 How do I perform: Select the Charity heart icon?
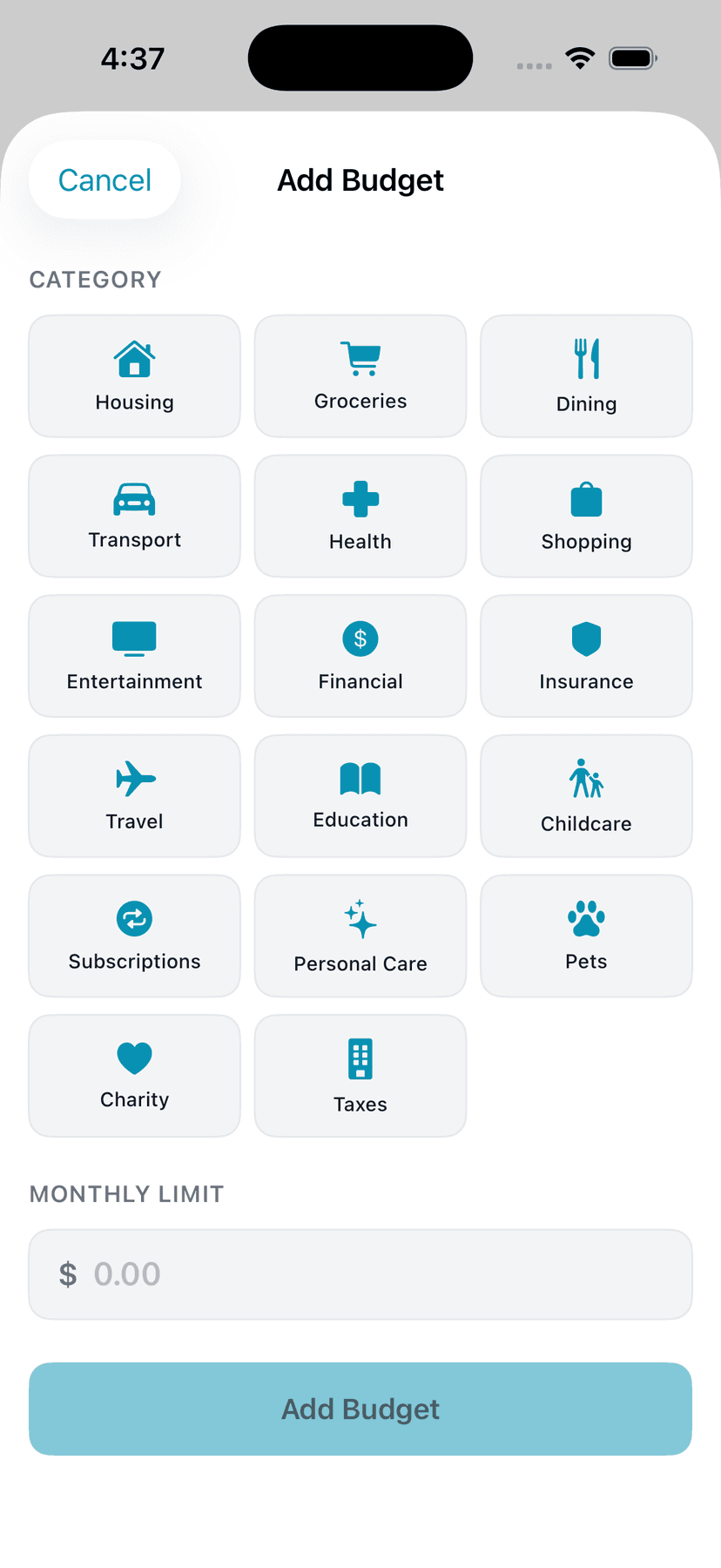click(x=134, y=1058)
